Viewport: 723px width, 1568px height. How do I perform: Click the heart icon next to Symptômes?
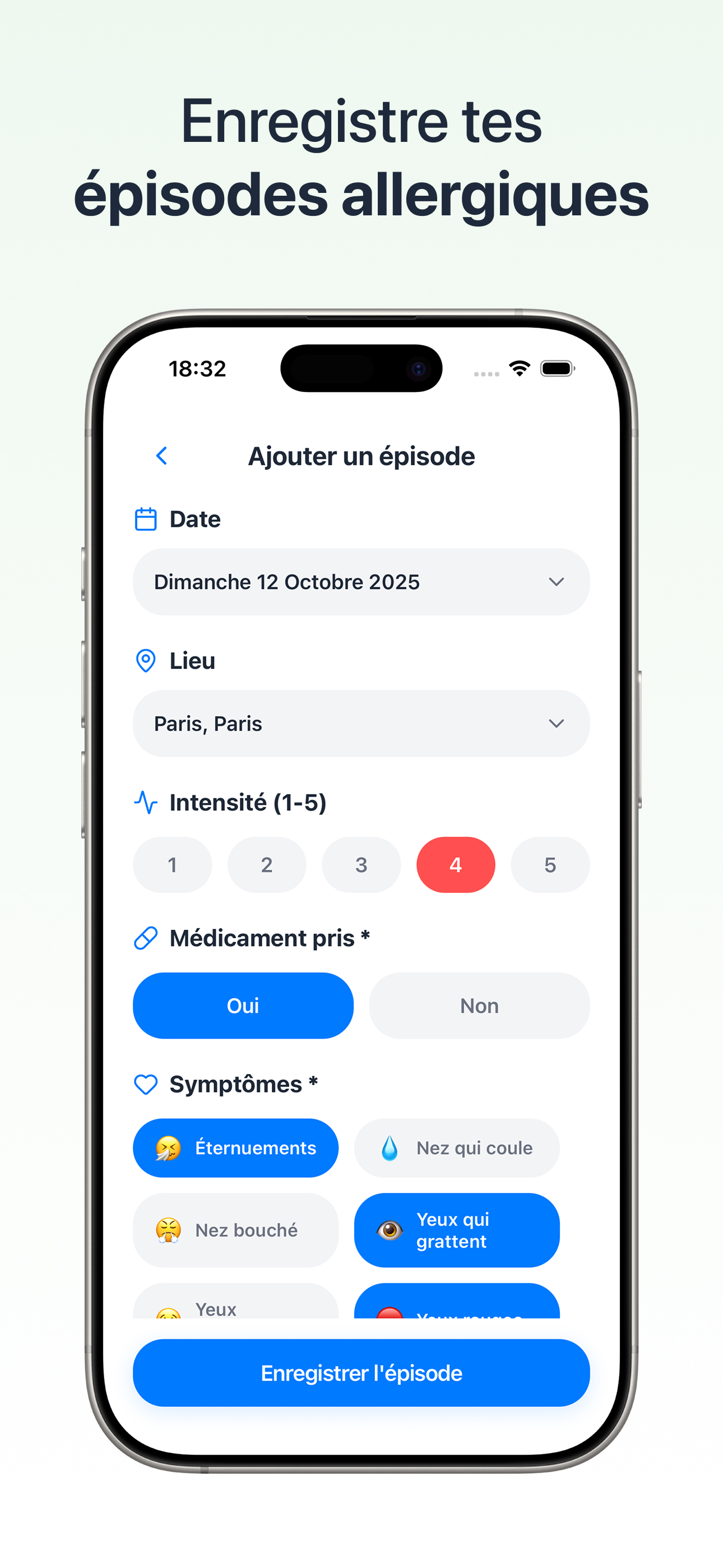[x=146, y=1084]
